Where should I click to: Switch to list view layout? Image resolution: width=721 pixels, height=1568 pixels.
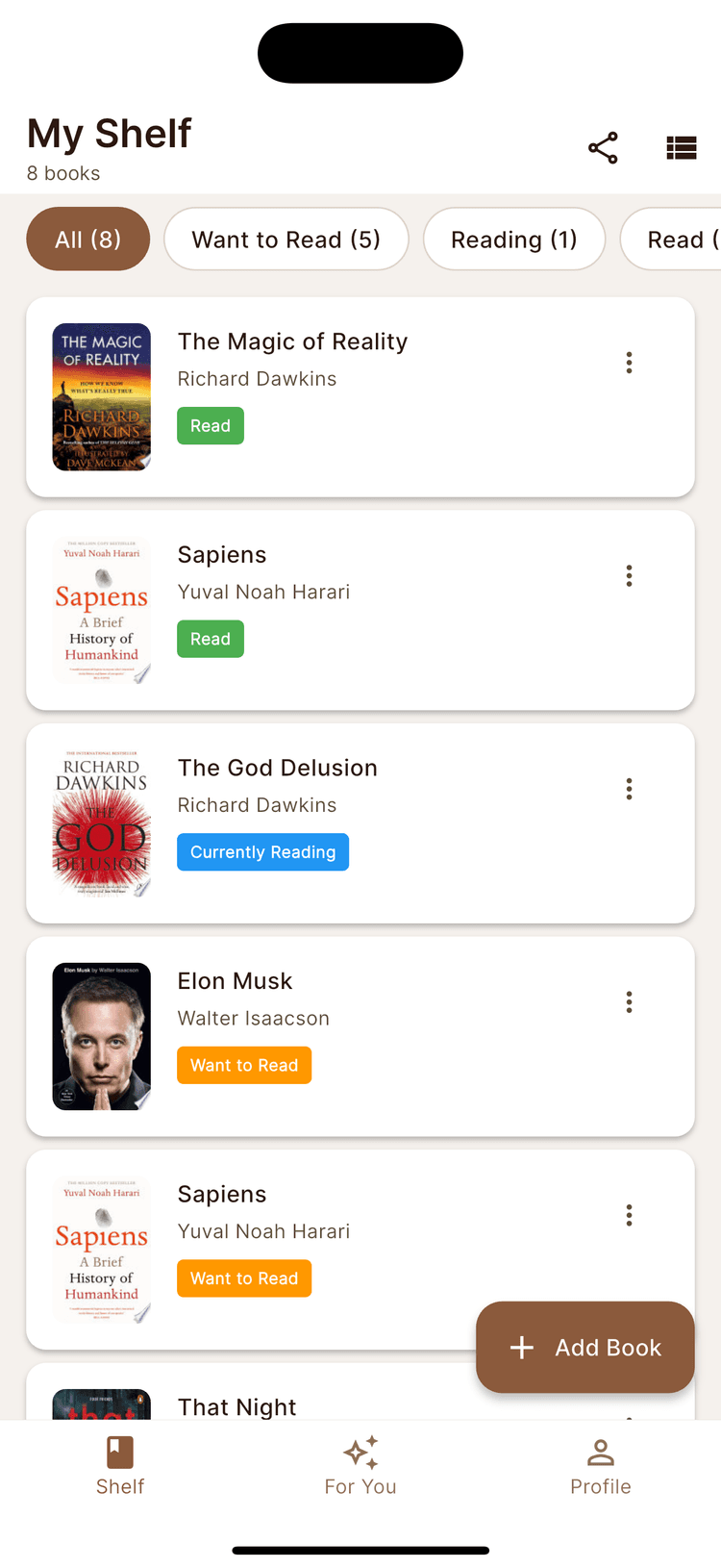681,148
